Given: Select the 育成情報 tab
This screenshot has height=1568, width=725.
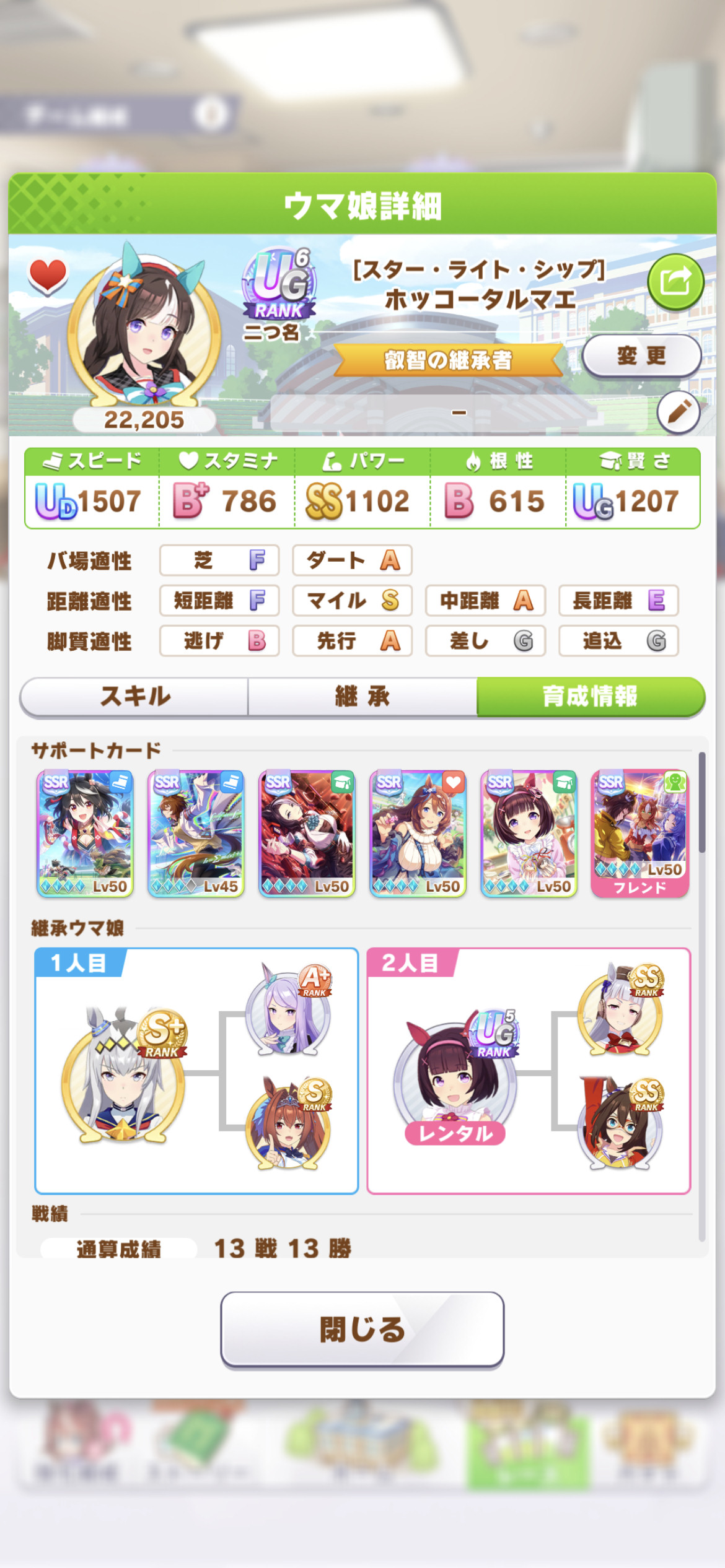Looking at the screenshot, I should [591, 697].
